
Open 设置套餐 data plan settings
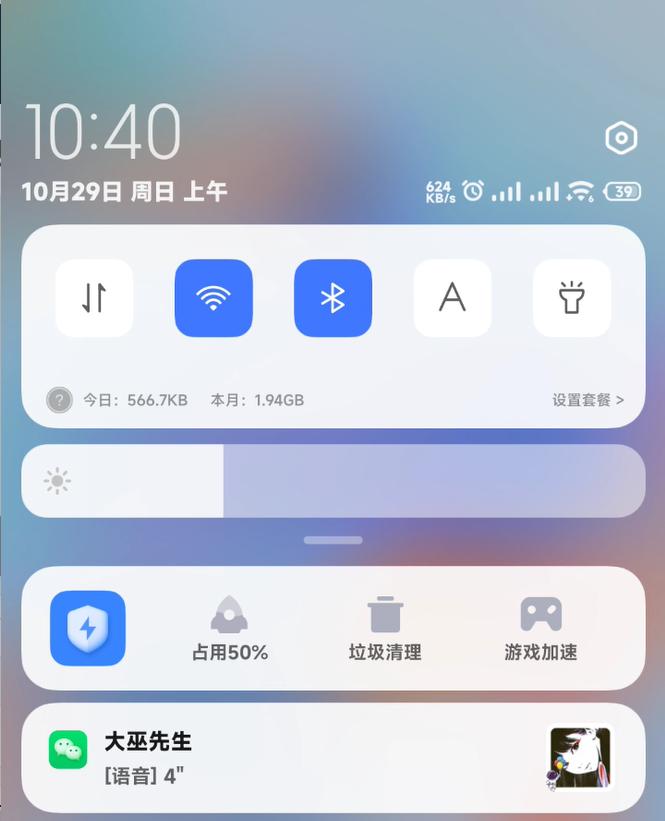[x=588, y=400]
